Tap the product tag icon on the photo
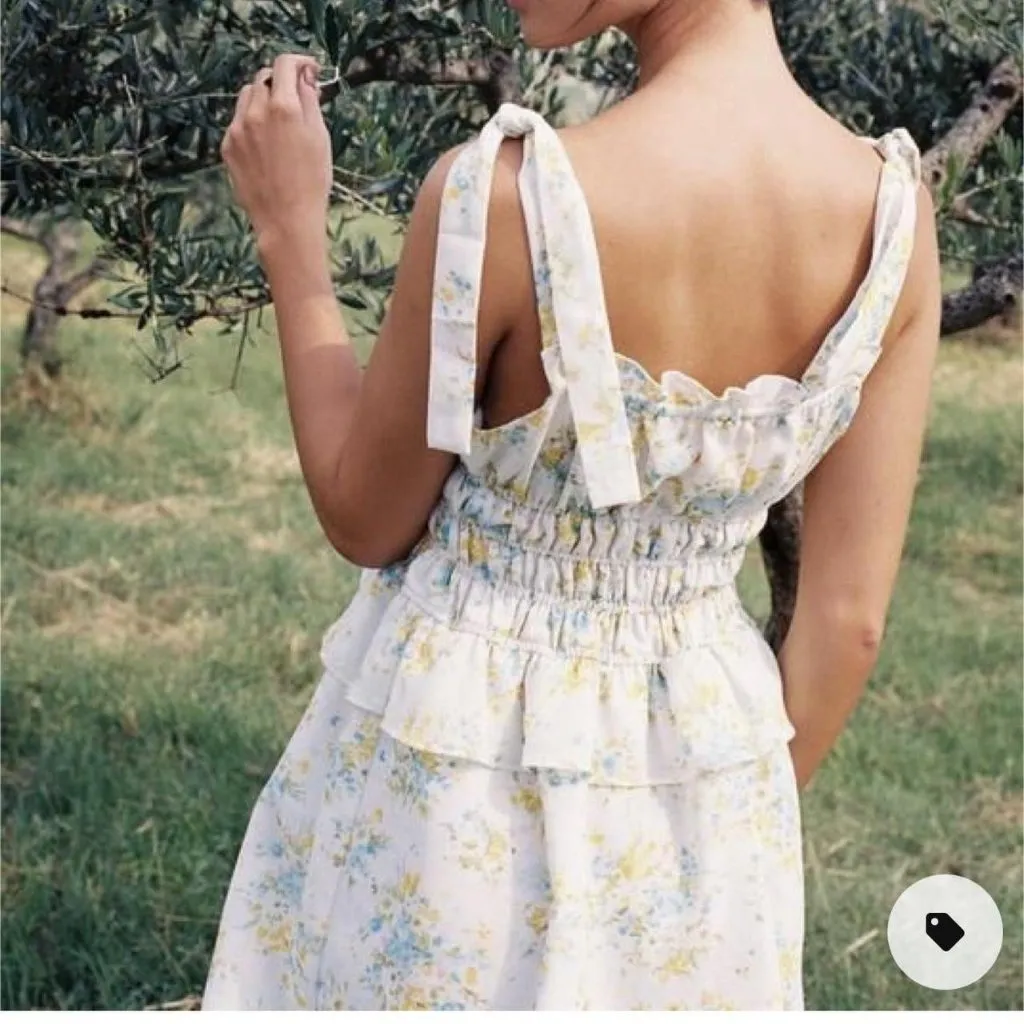The image size is (1024, 1024). pyautogui.click(x=944, y=931)
